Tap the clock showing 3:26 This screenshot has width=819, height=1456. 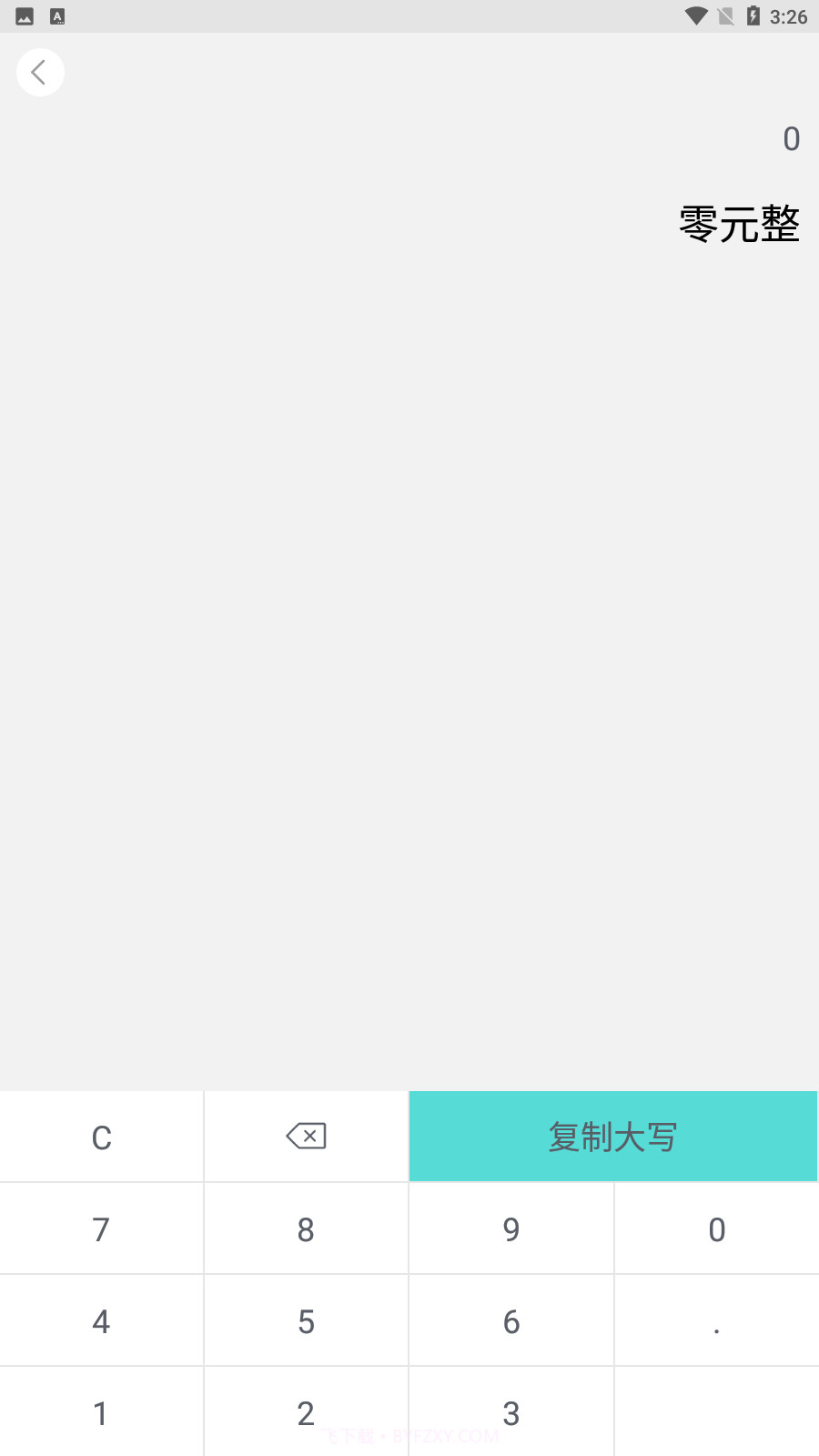788,15
